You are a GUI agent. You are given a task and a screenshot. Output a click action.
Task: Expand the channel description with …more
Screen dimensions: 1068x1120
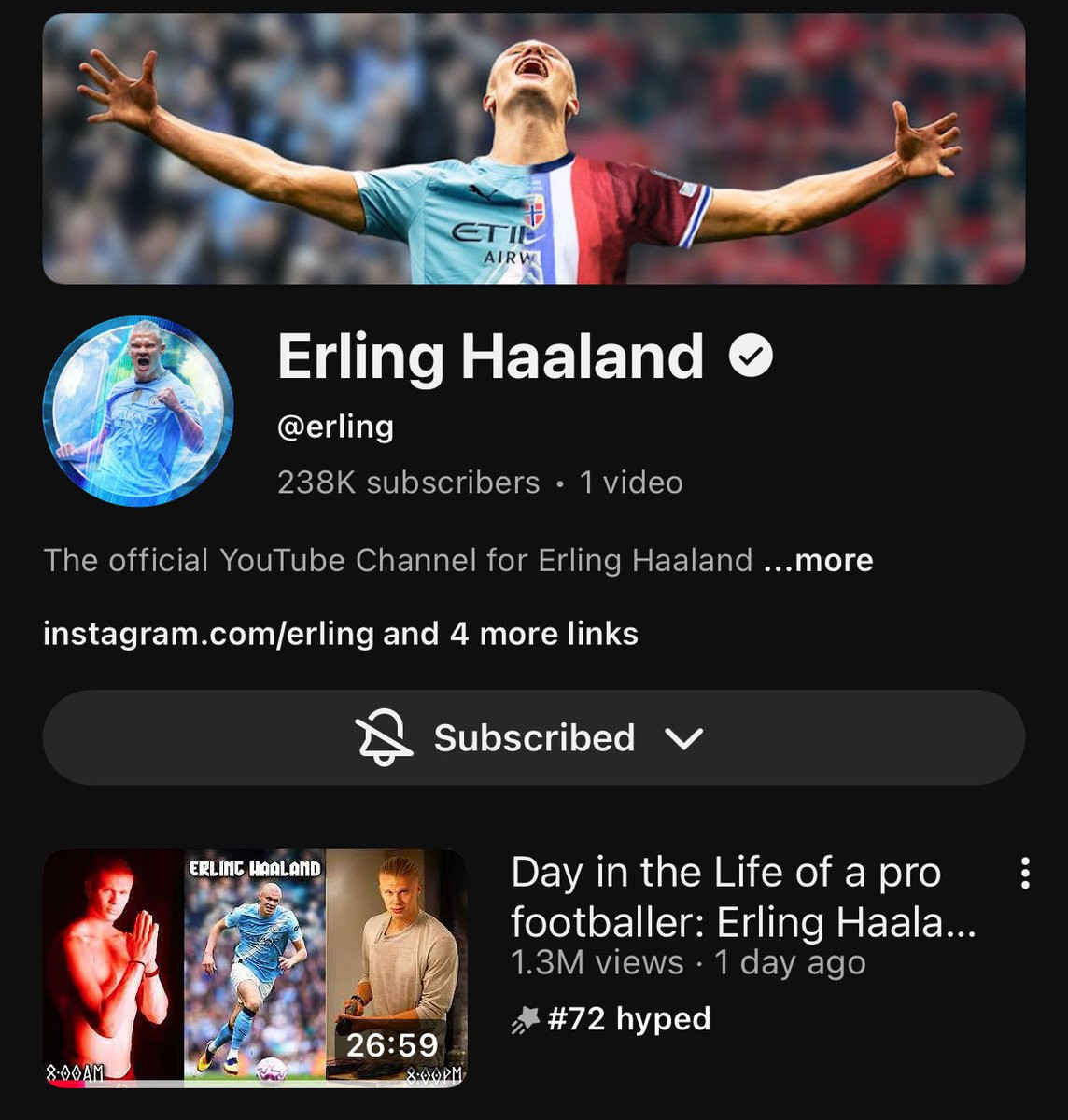(x=819, y=560)
